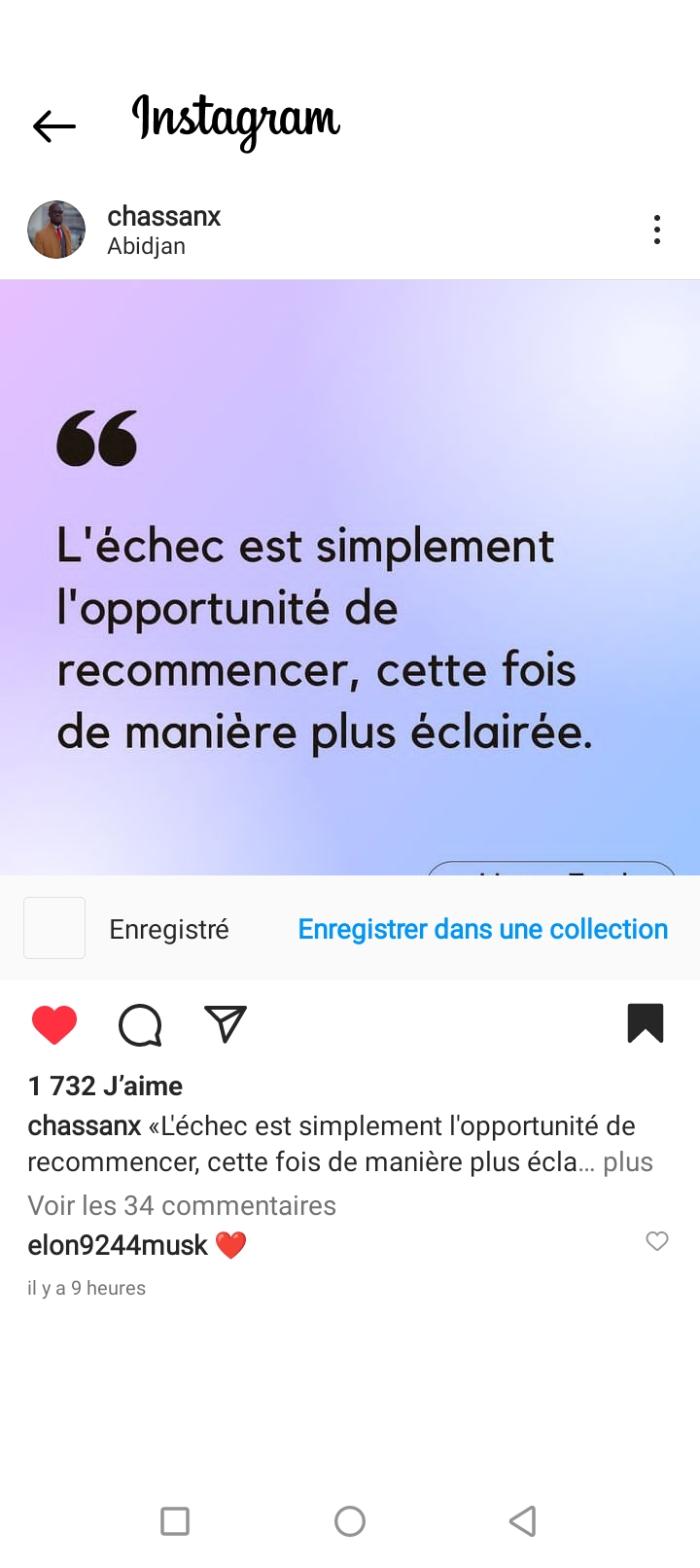Open elon9244musk's profile from the comment
This screenshot has height=1568, width=700.
click(118, 1245)
